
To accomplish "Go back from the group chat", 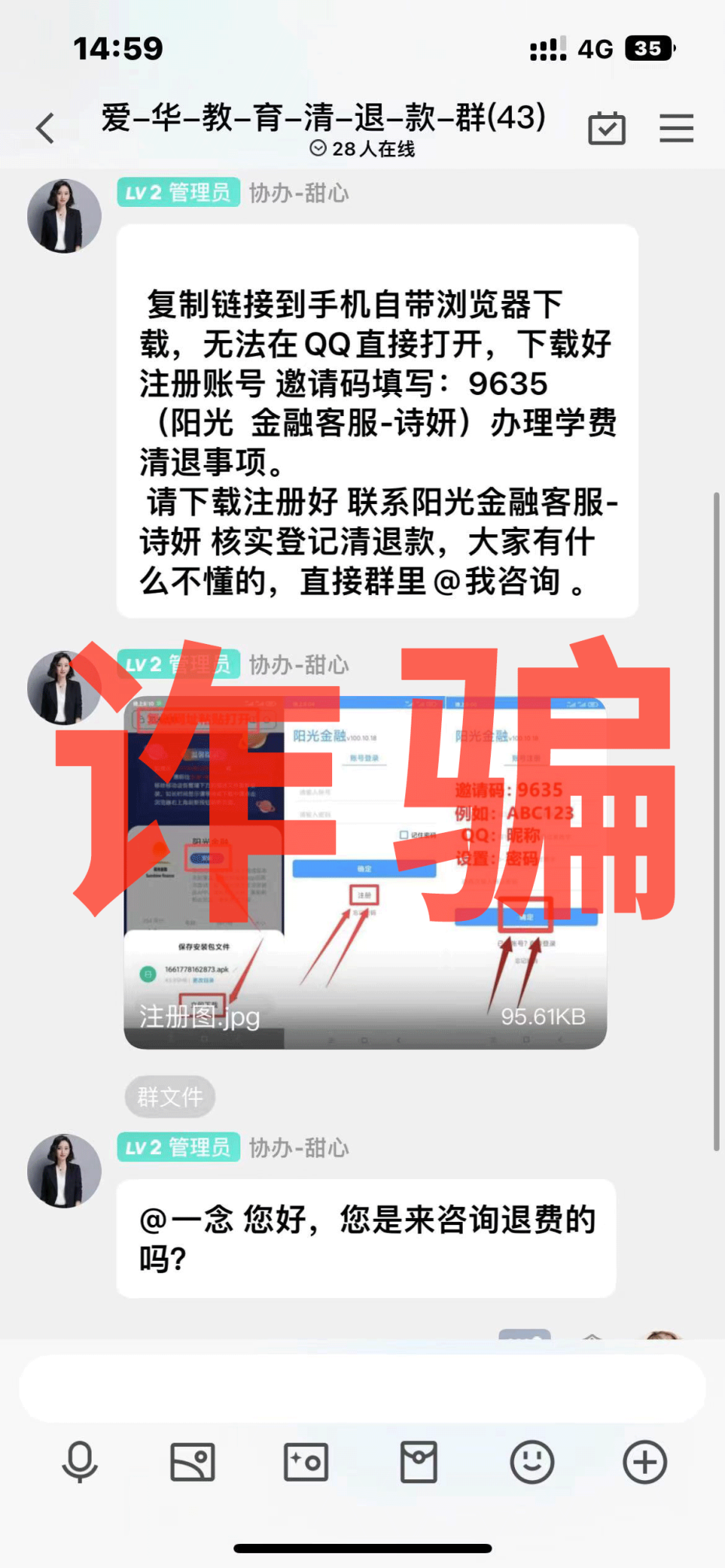I will pos(45,128).
